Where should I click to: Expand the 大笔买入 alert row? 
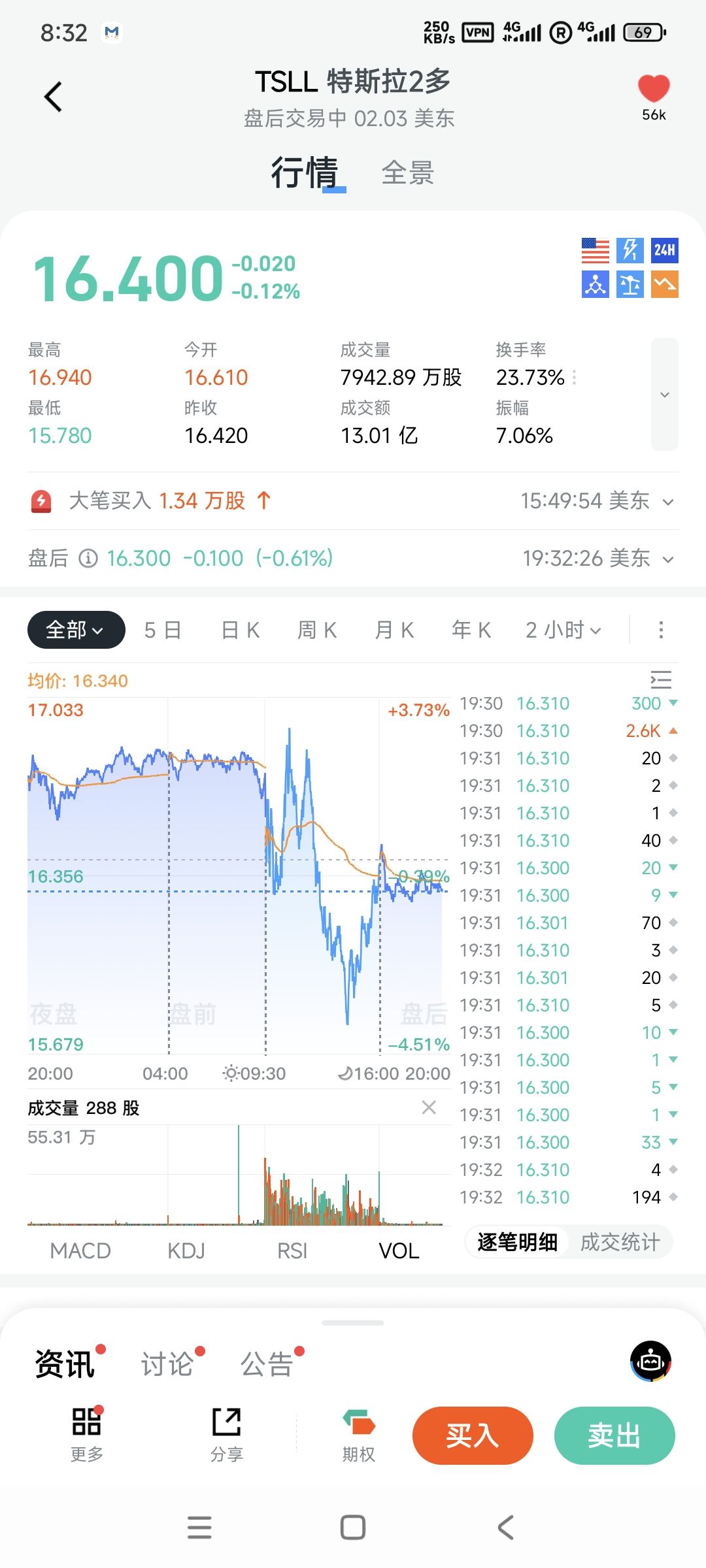[x=668, y=502]
